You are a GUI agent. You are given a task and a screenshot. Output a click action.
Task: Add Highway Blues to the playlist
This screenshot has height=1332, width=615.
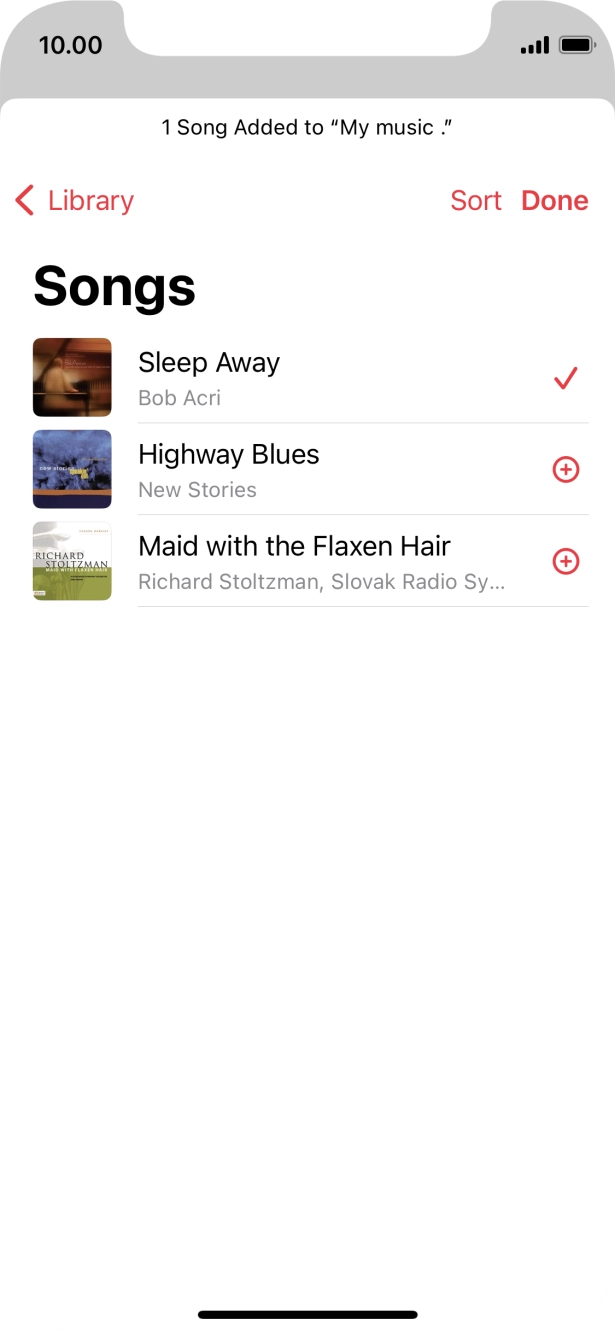566,469
